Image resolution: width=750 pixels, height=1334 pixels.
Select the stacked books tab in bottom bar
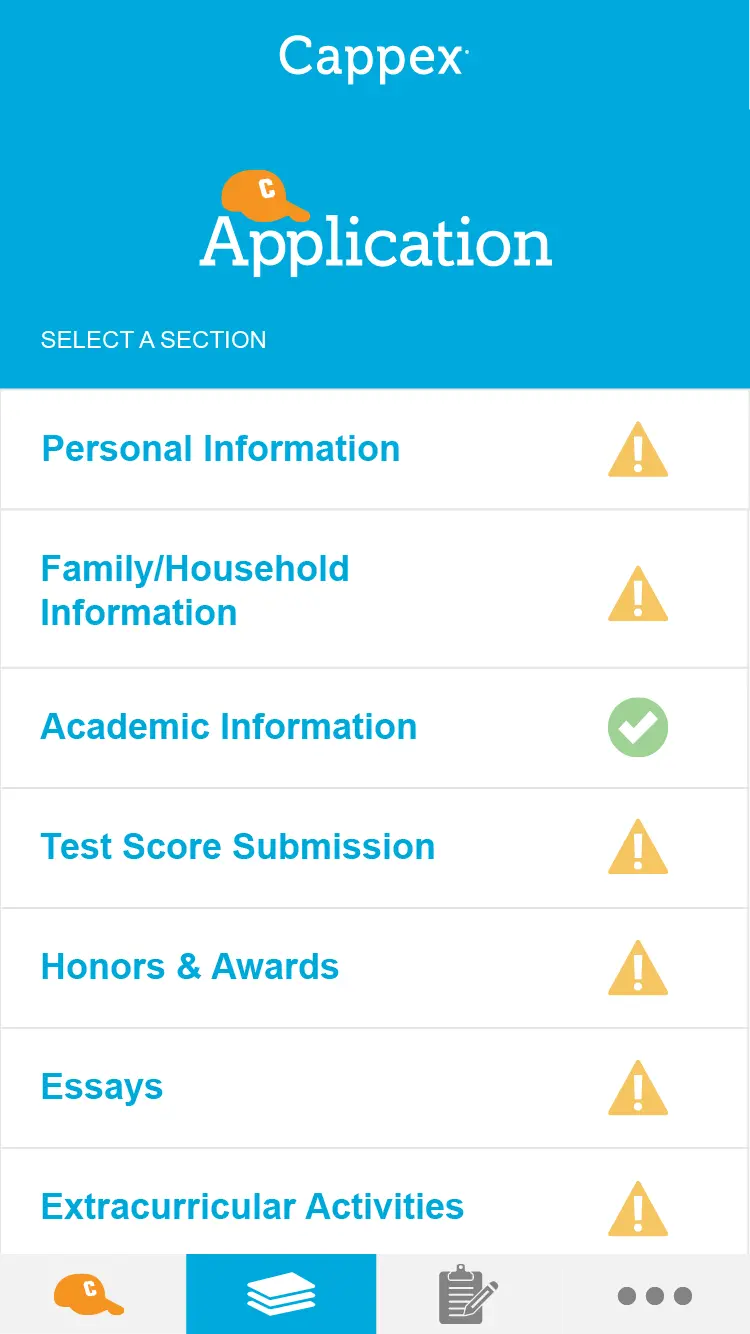click(x=281, y=1293)
